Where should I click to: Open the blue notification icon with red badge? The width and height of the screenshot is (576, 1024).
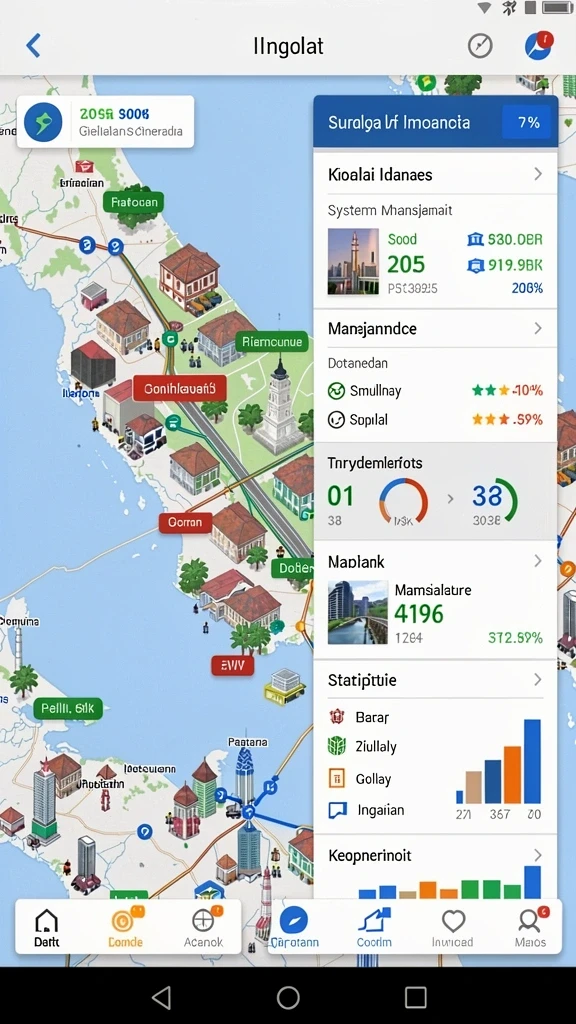[539, 46]
